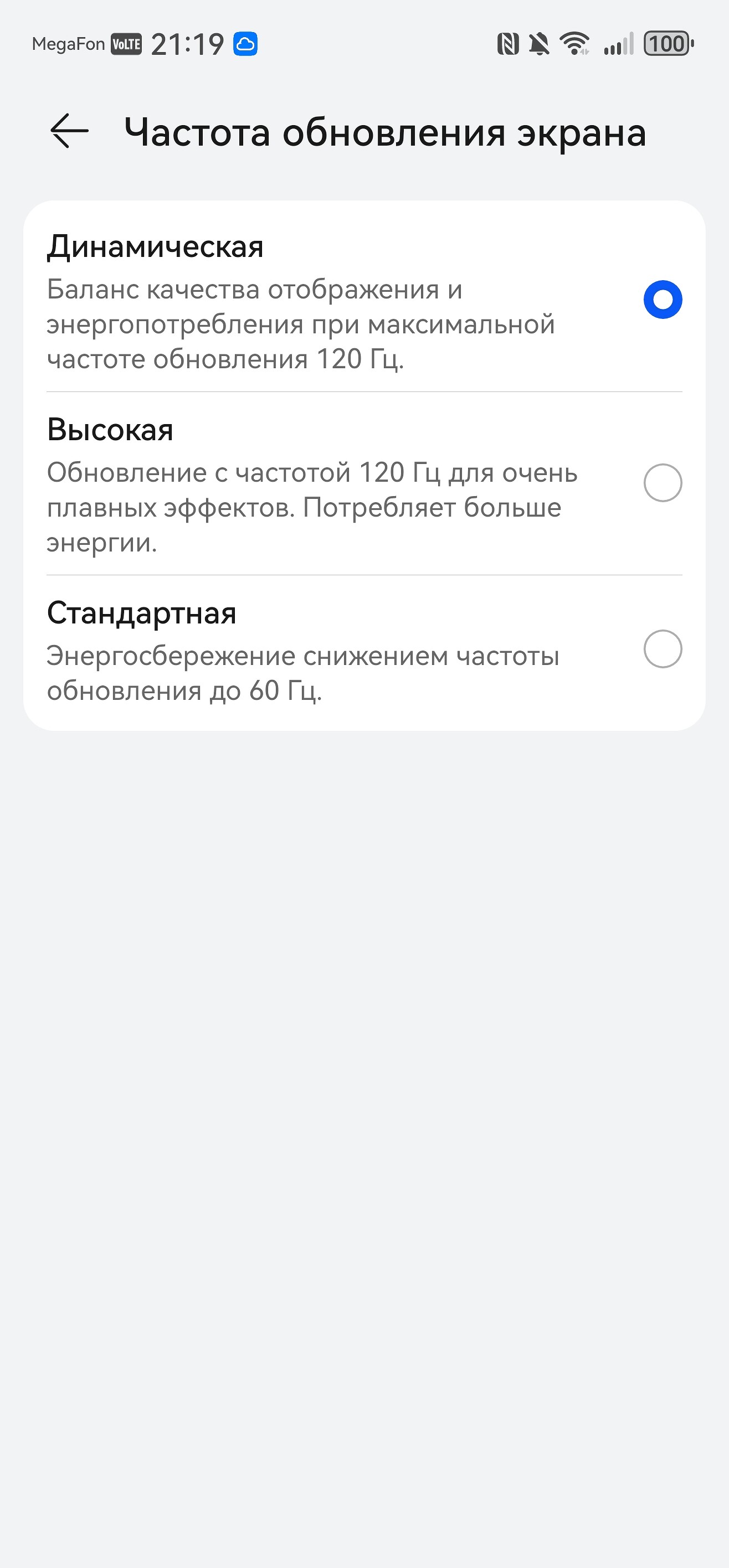Choose the Высокая 120 Гц refresh rate
This screenshot has height=1568, width=729.
click(663, 483)
